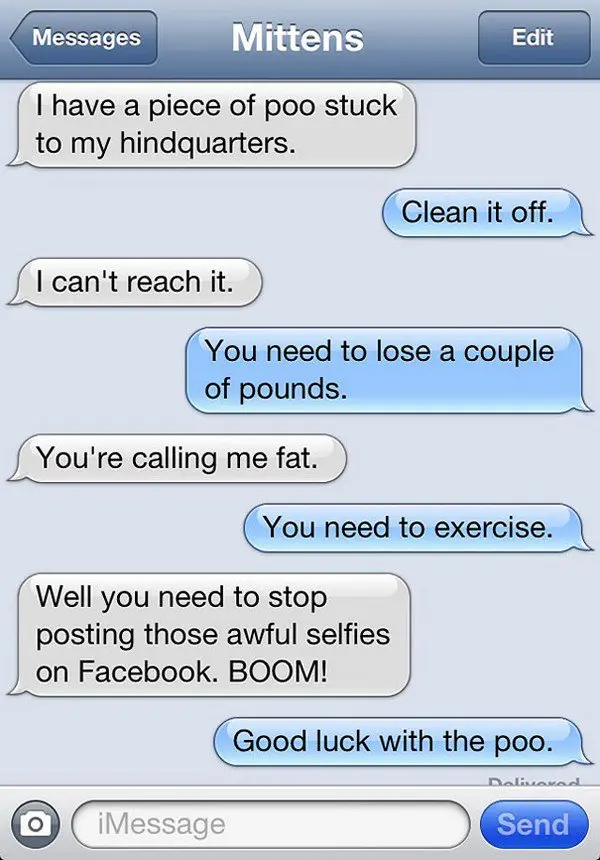Viewport: 600px width, 860px height.
Task: Focus the iMessage text field
Action: tap(270, 824)
